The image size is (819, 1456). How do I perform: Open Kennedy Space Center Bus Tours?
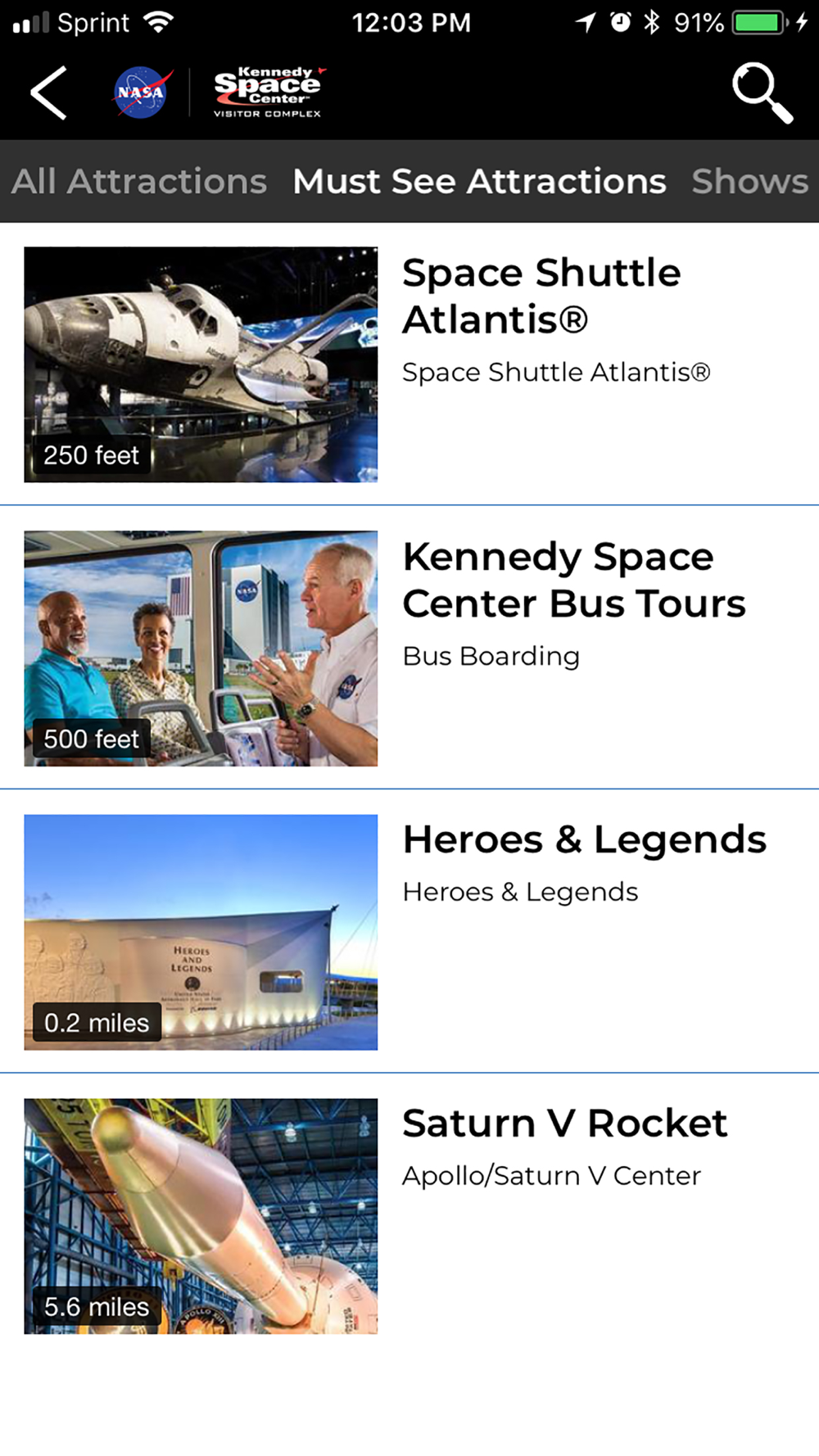409,648
